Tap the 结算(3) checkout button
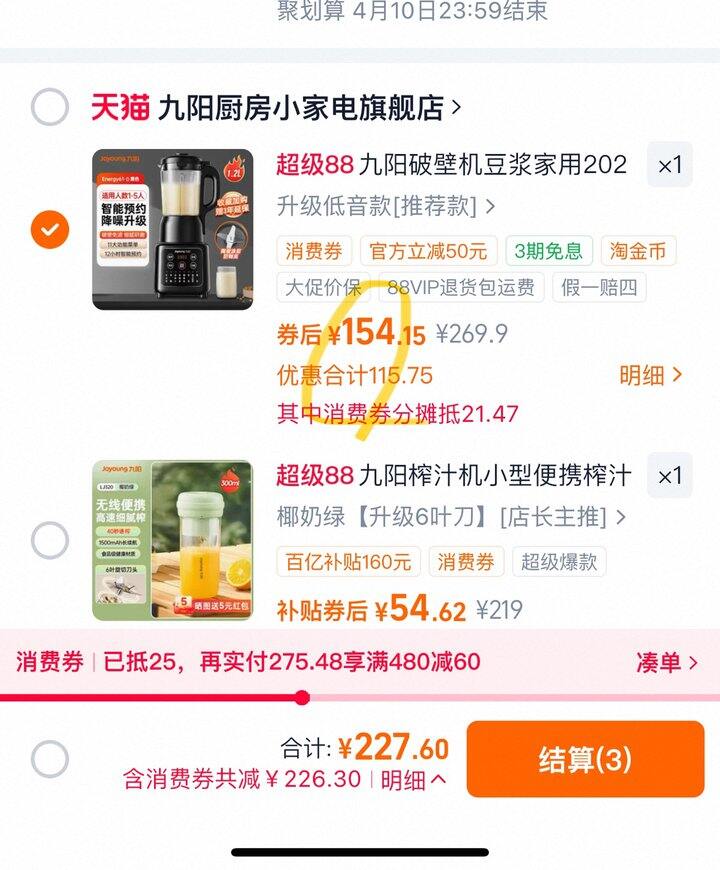 click(588, 762)
